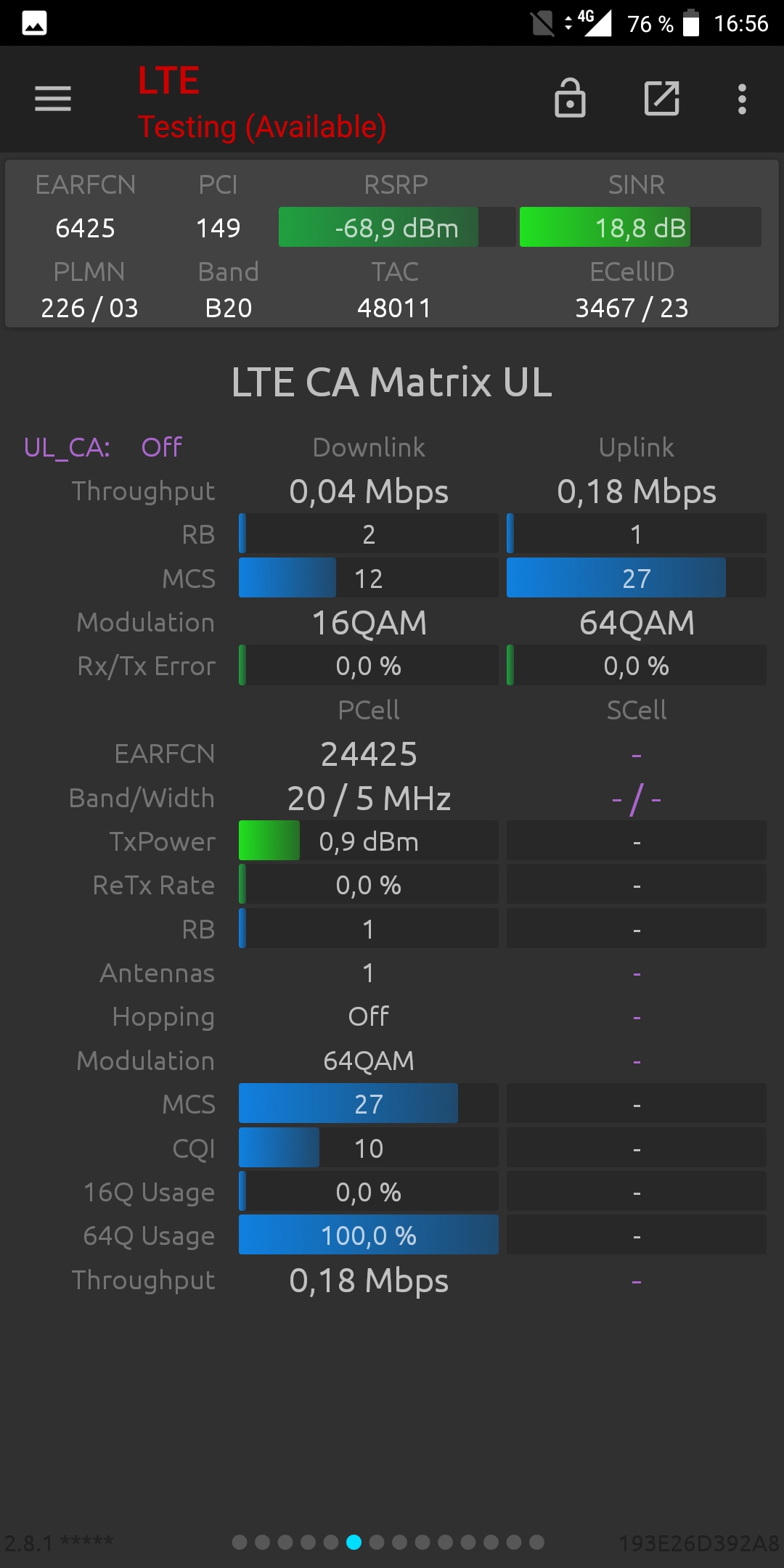Open the three-dot overflow menu
The width and height of the screenshot is (784, 1568).
coord(742,99)
